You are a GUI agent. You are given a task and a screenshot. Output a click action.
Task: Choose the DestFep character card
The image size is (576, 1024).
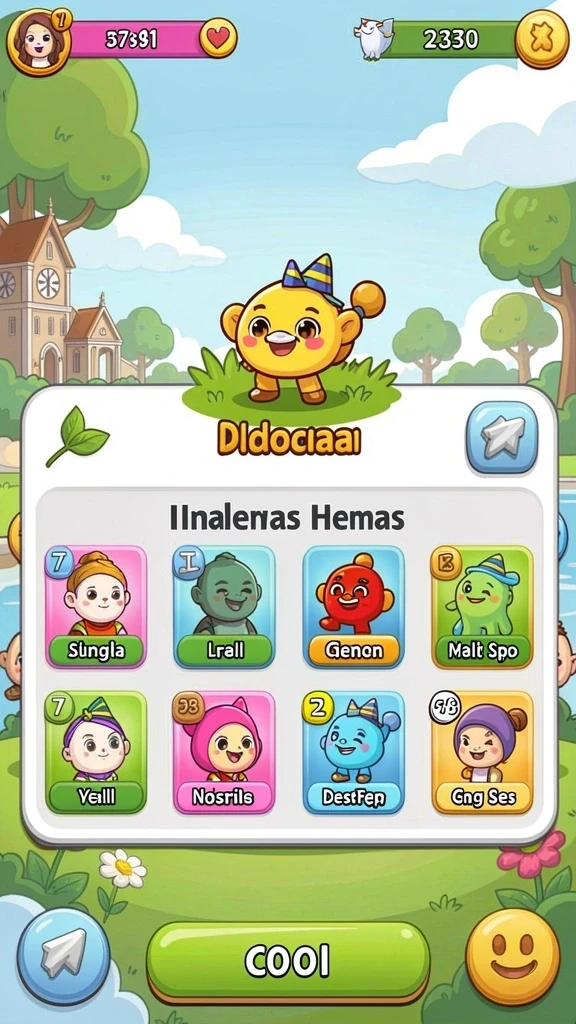[354, 753]
